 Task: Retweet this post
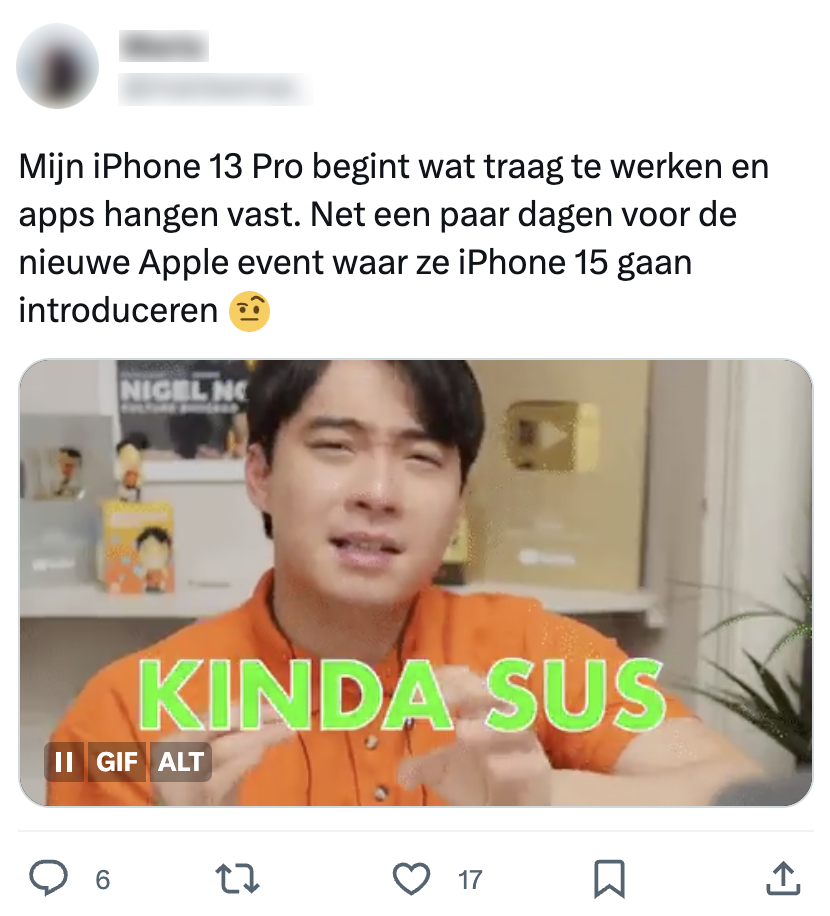click(x=238, y=879)
